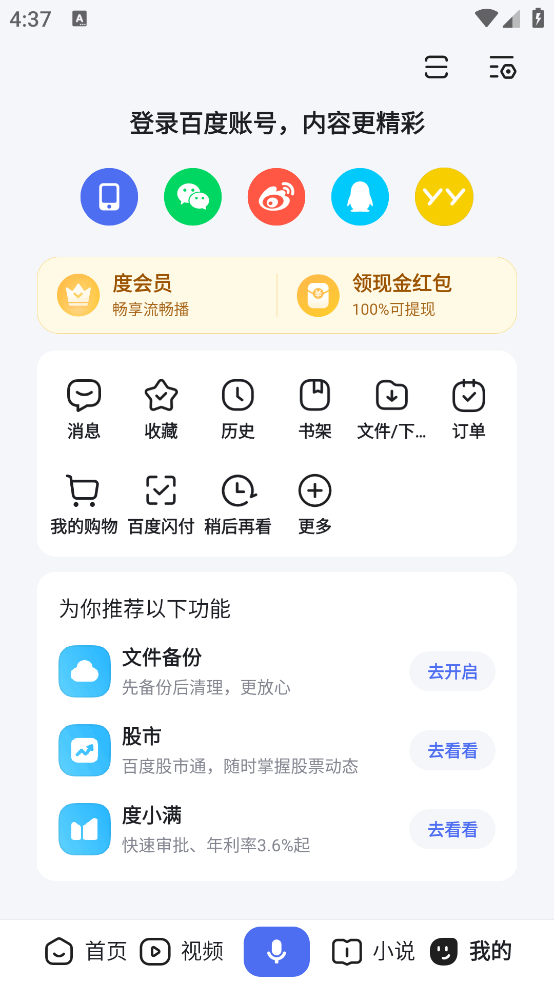
Task: Open the settings icon at top right
Action: [x=503, y=67]
